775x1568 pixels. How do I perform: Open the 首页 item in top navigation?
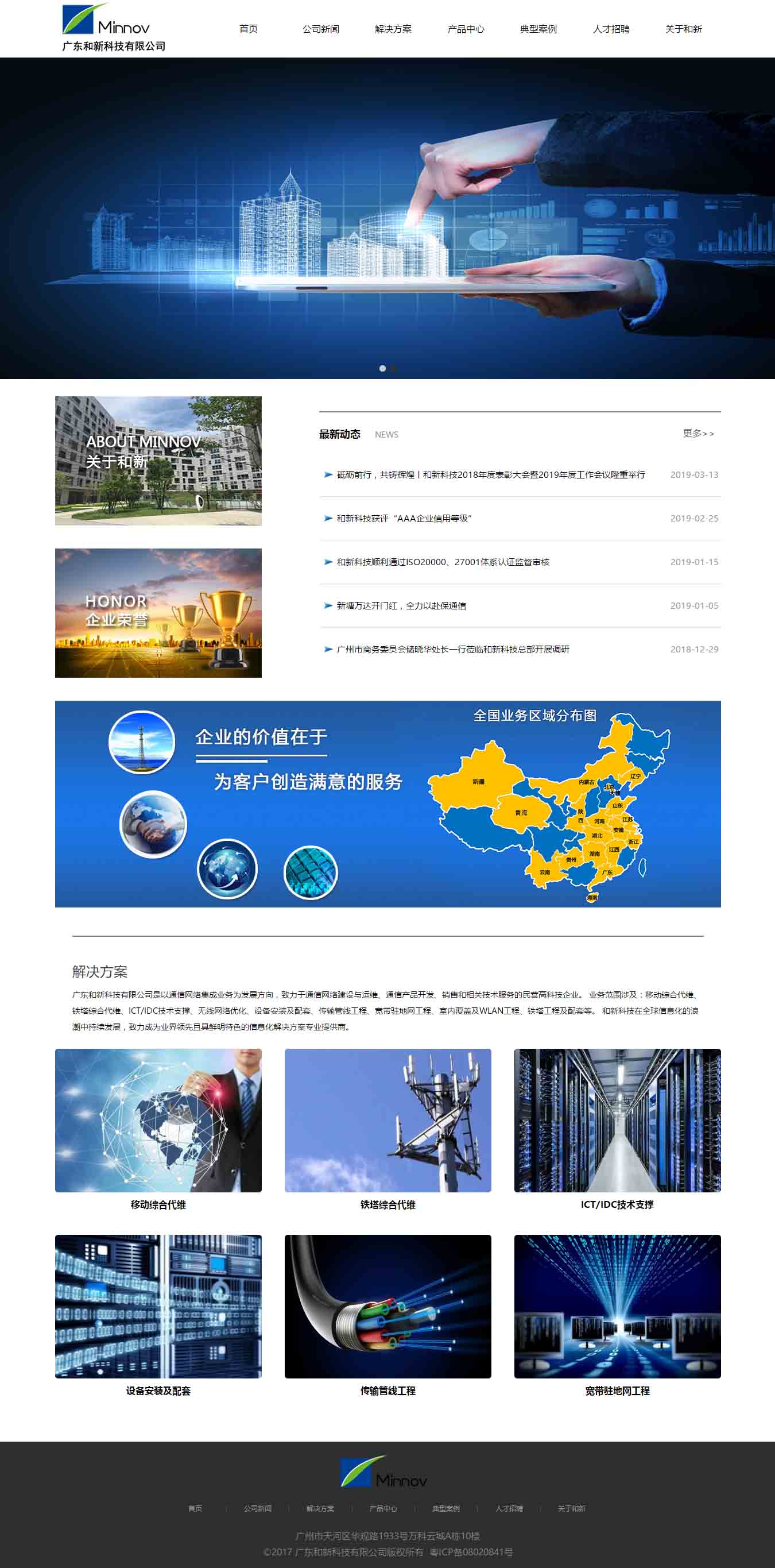[x=248, y=29]
